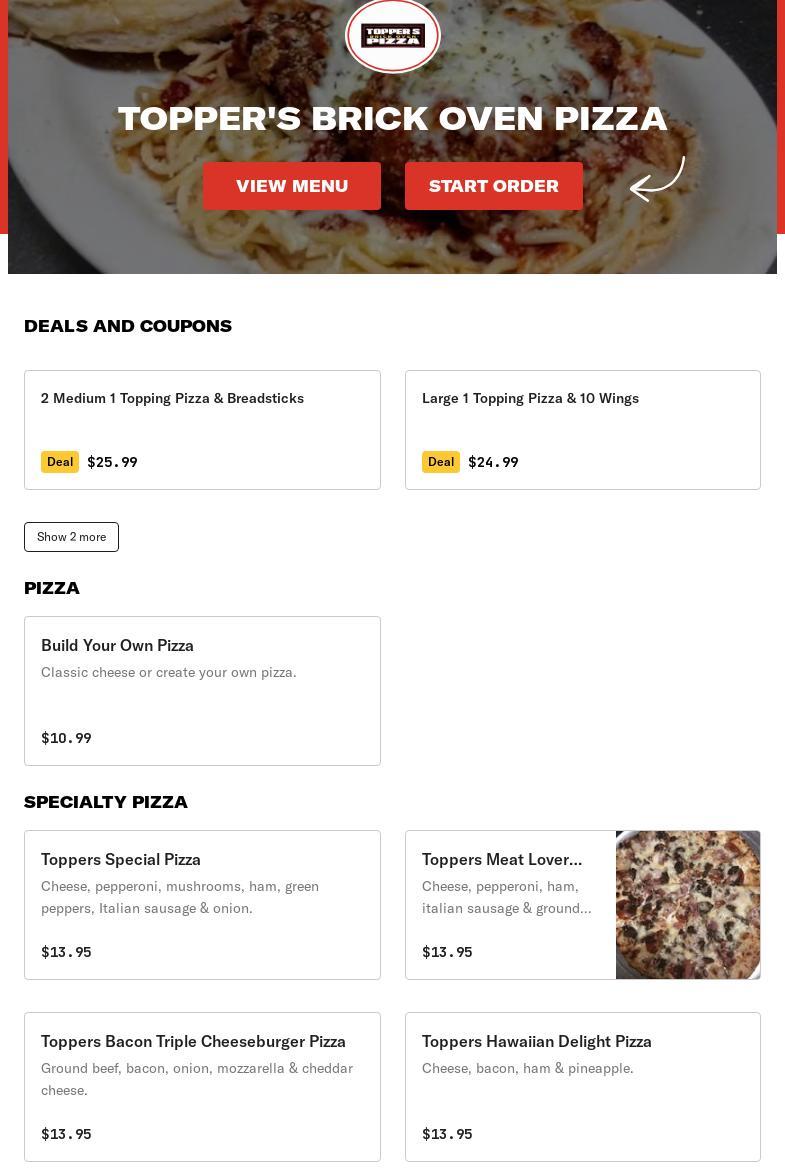The image size is (785, 1174).
Task: Open the 2 Medium Pizza & Breadsticks deal
Action: coord(202,429)
